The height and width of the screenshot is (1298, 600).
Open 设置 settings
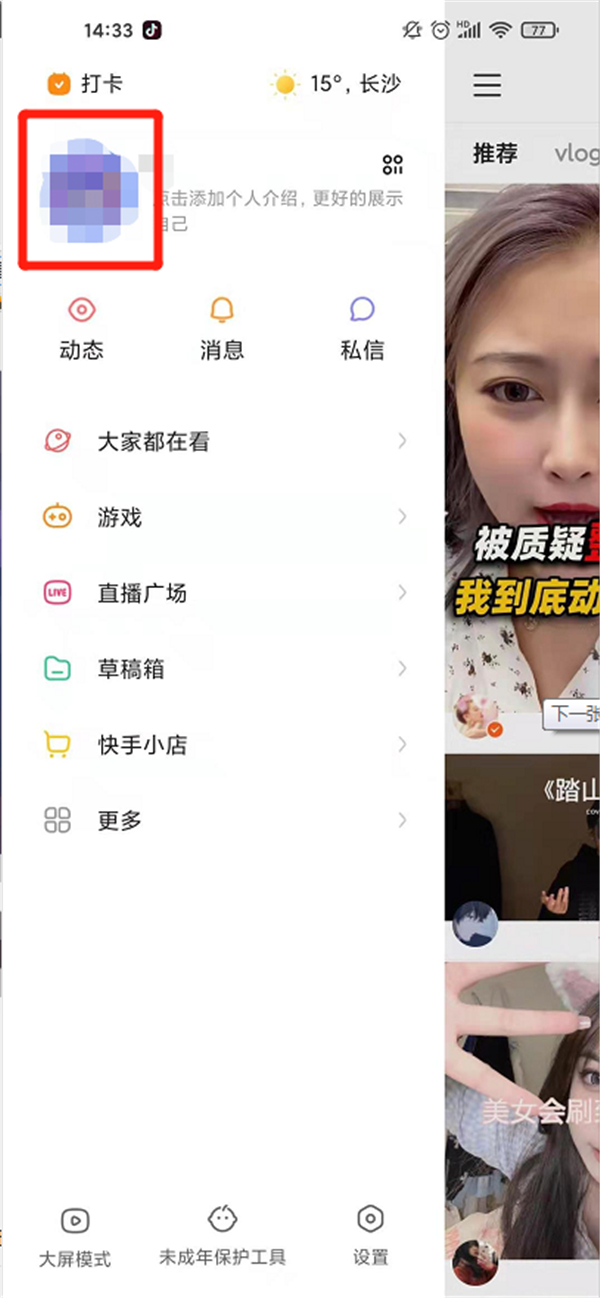(370, 1236)
